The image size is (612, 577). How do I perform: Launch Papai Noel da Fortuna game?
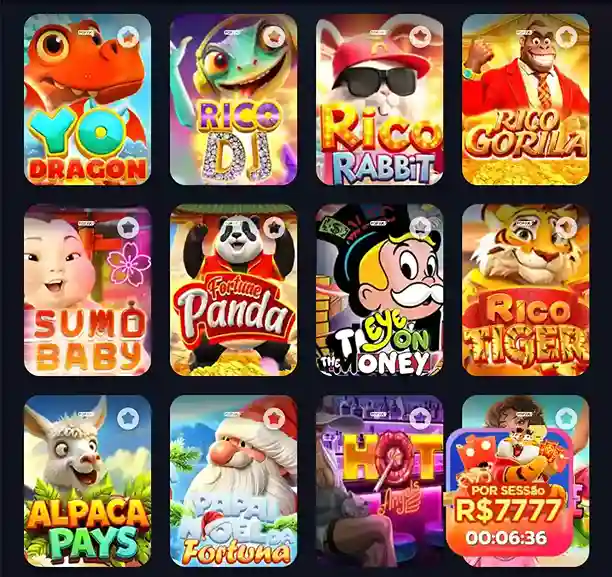coord(233,490)
